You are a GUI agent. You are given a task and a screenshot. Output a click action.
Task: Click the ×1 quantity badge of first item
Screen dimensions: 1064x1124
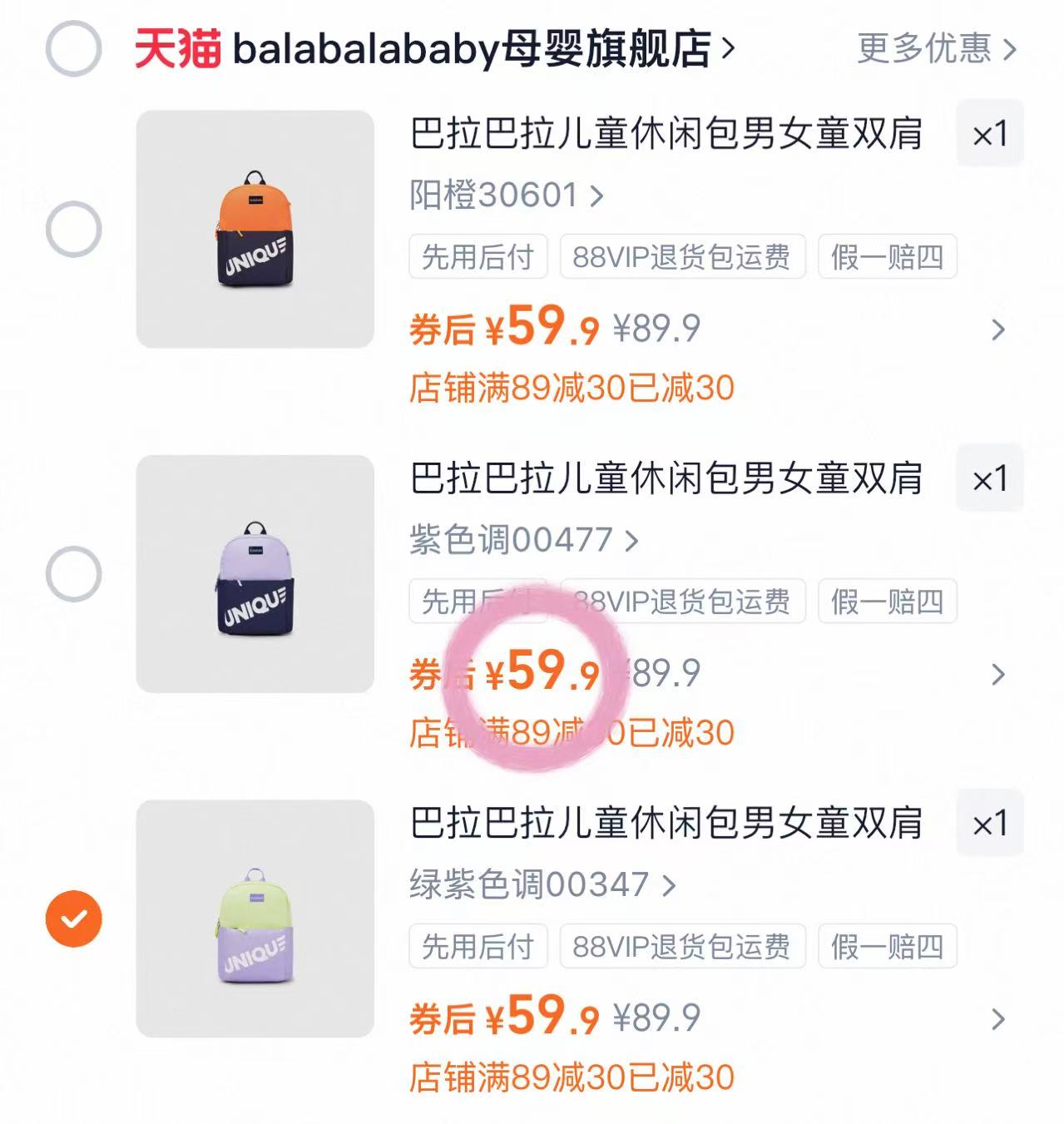click(990, 133)
